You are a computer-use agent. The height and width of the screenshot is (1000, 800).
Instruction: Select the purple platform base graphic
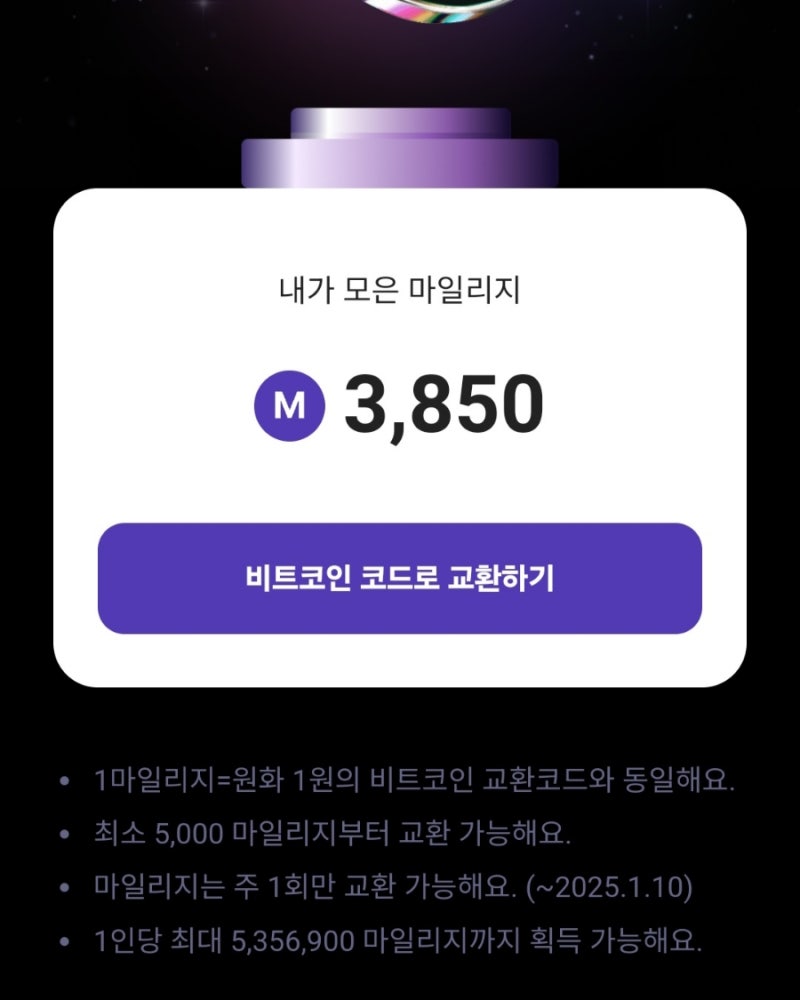click(400, 165)
